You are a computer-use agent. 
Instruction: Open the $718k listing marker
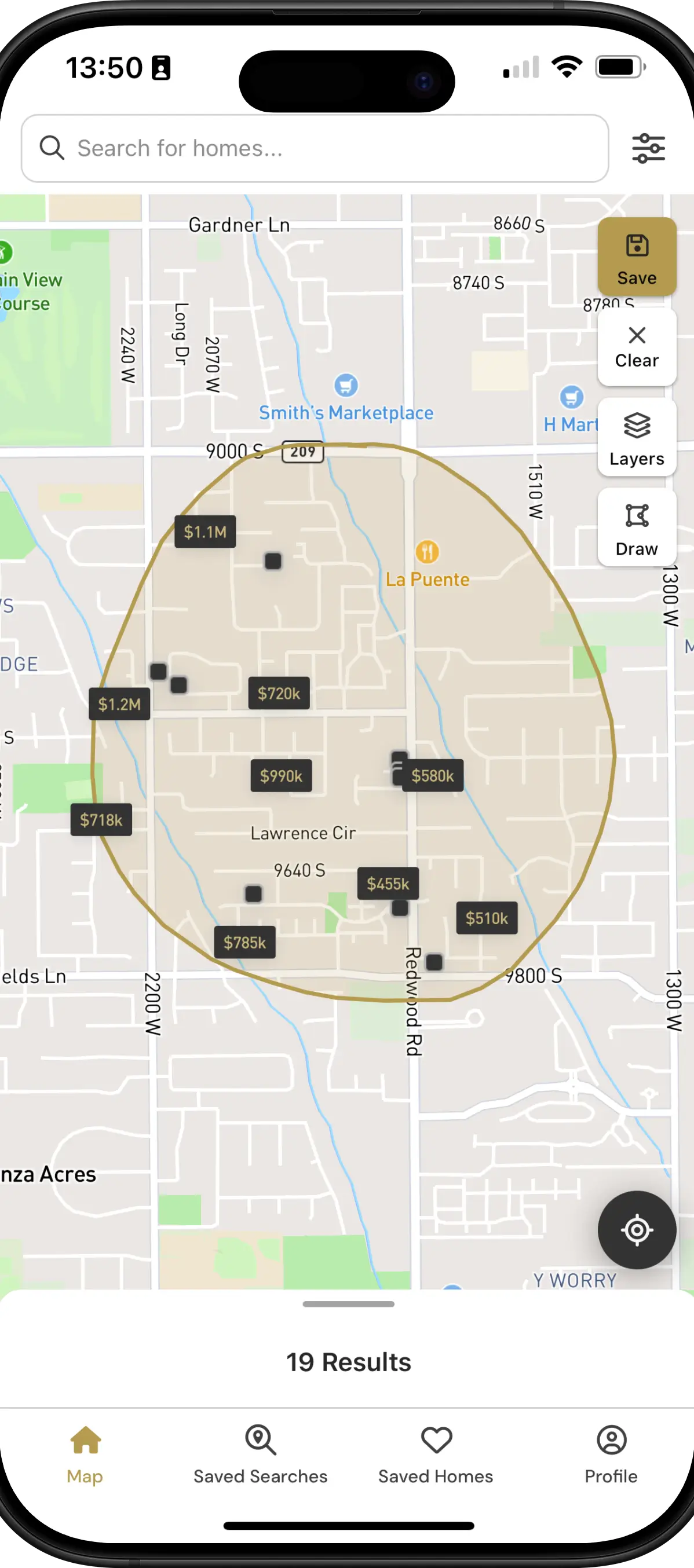tap(101, 819)
